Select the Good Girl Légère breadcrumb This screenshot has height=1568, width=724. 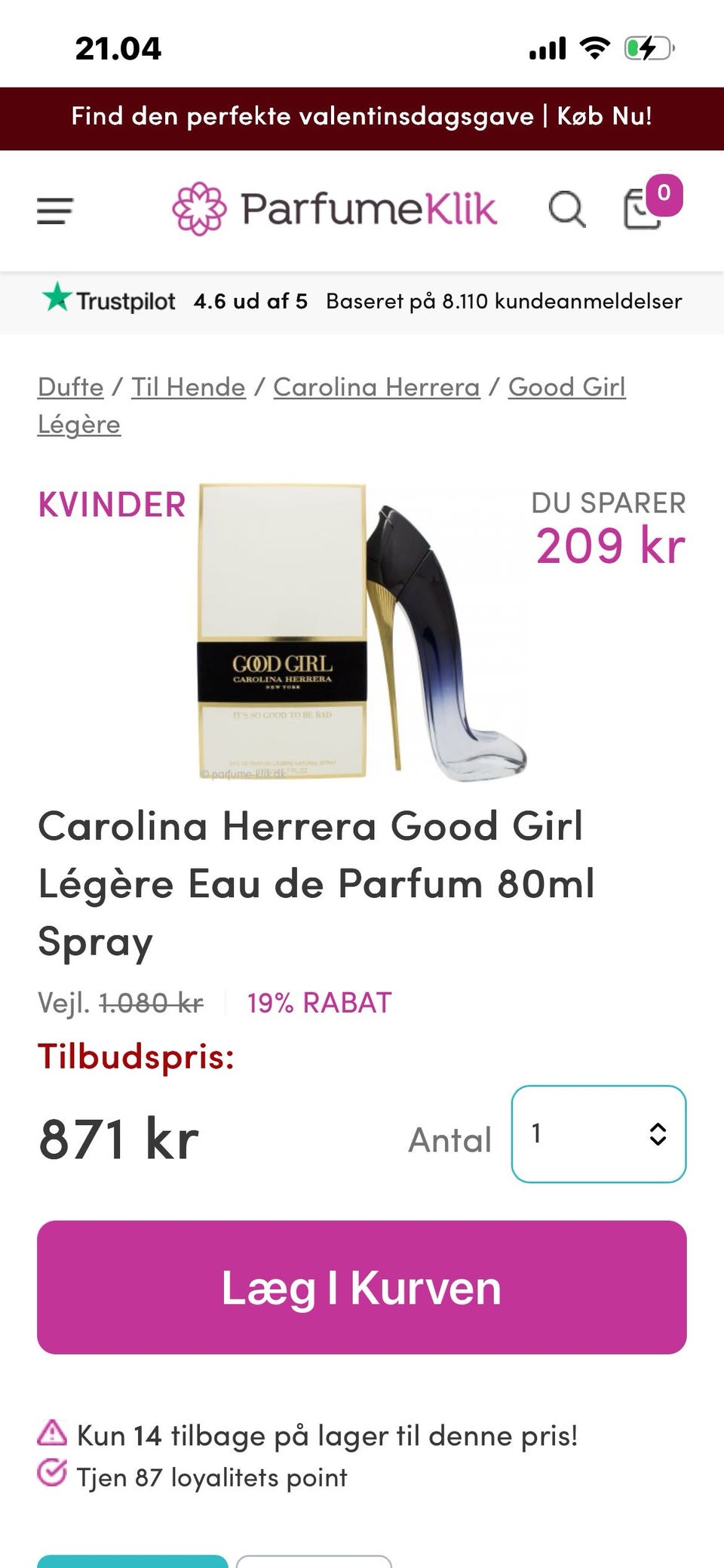(566, 387)
